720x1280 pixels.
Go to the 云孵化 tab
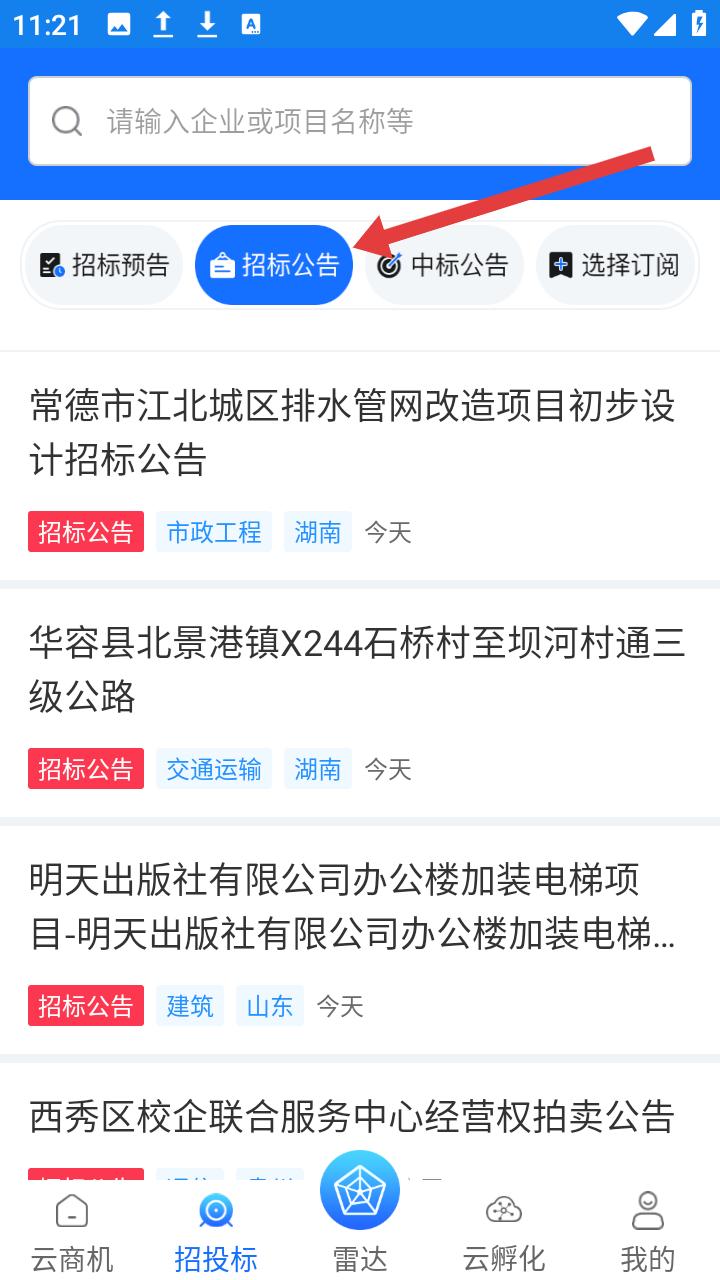[504, 1231]
